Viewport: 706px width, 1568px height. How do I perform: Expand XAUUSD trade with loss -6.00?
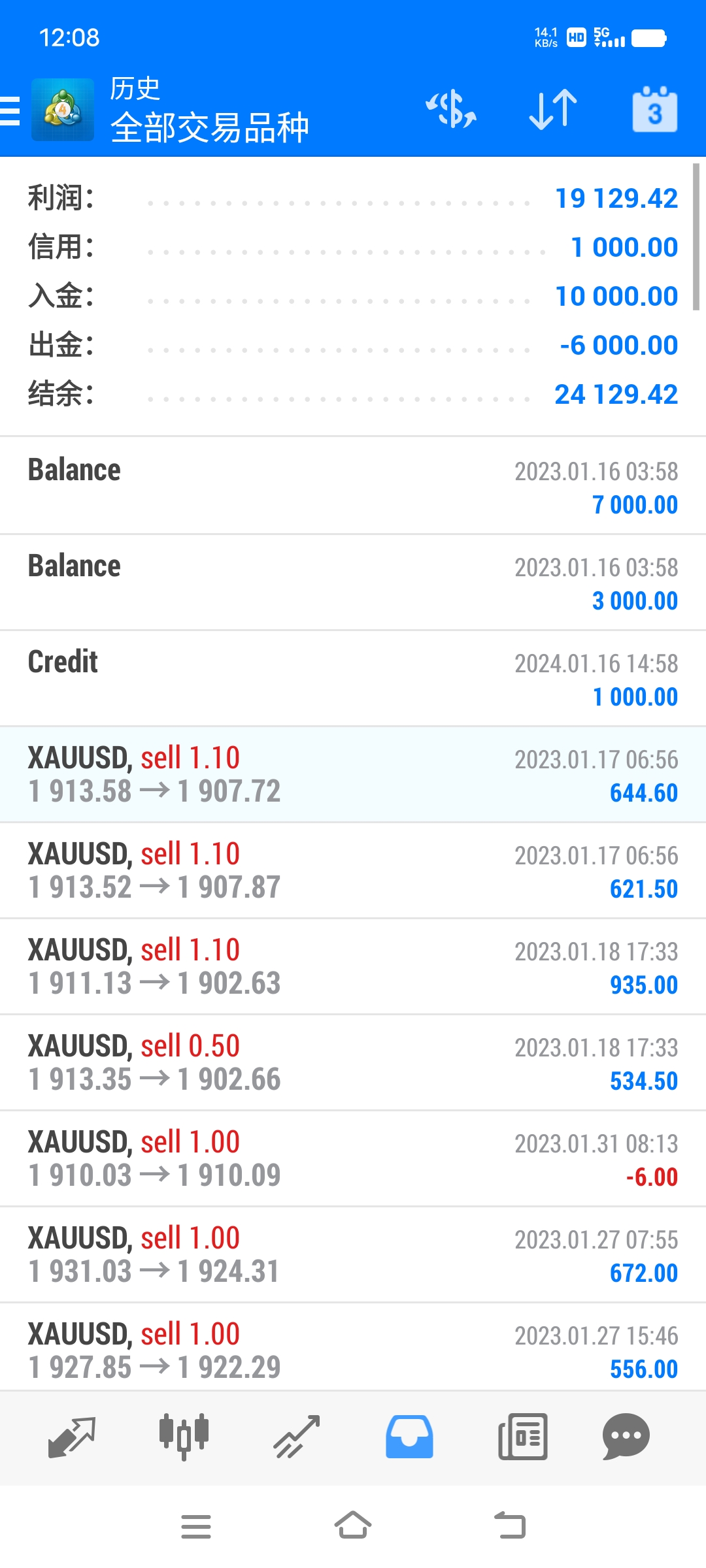click(353, 1158)
